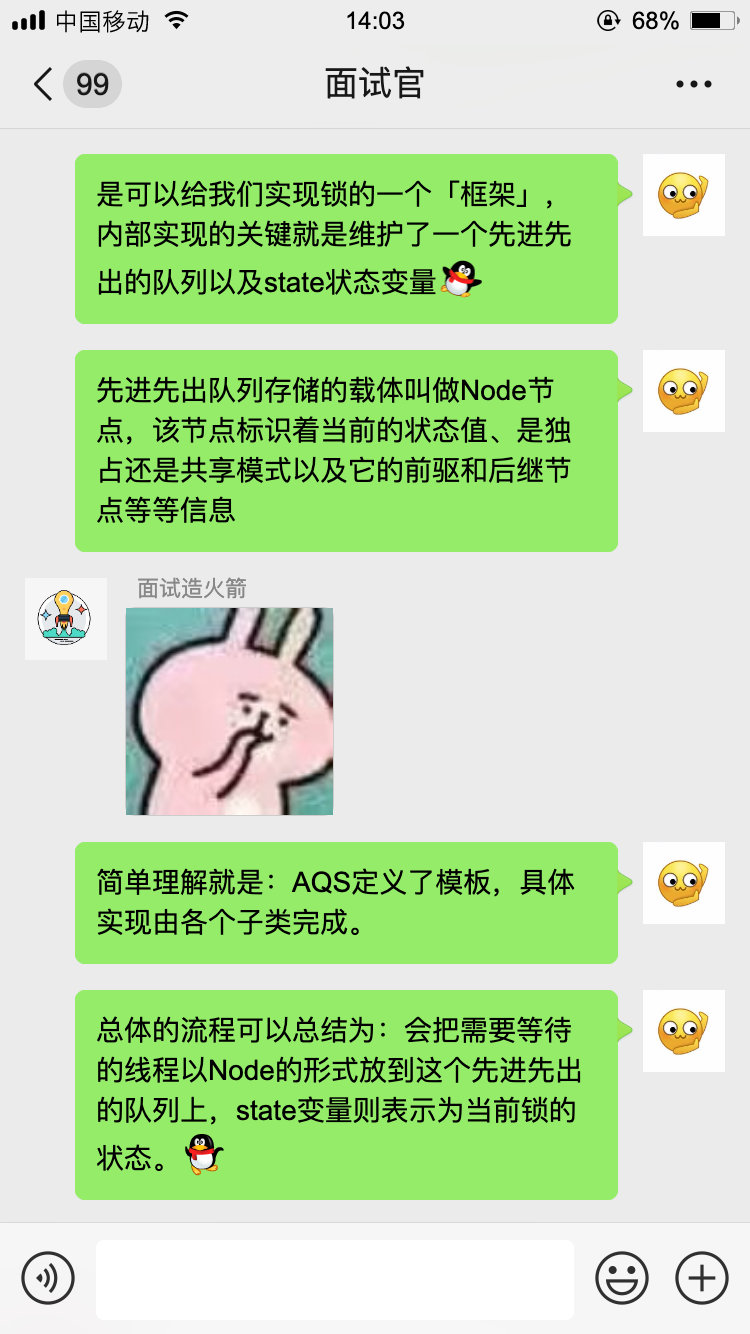The image size is (750, 1334).
Task: Switch to voice message input
Action: click(x=48, y=1278)
